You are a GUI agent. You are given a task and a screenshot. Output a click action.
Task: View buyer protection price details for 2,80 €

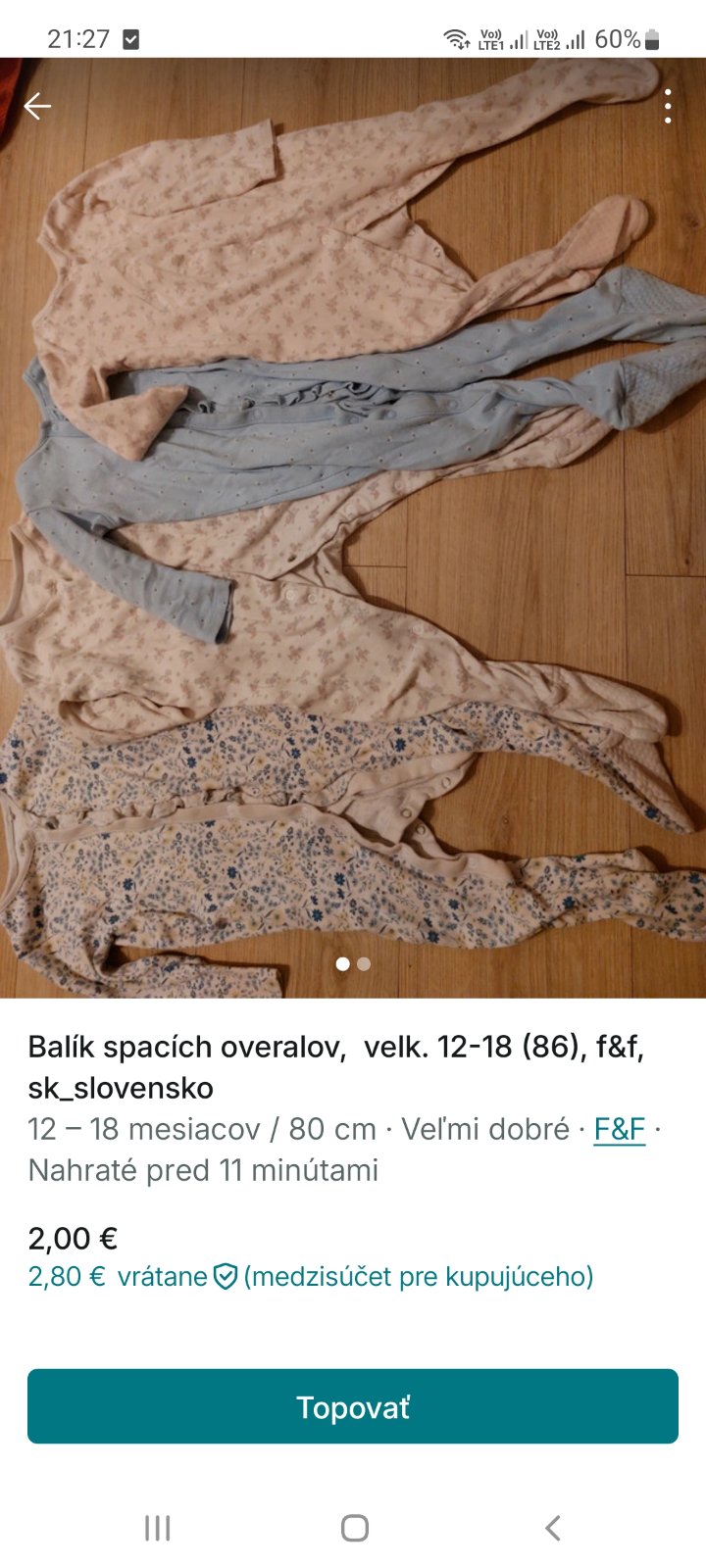tap(310, 1276)
